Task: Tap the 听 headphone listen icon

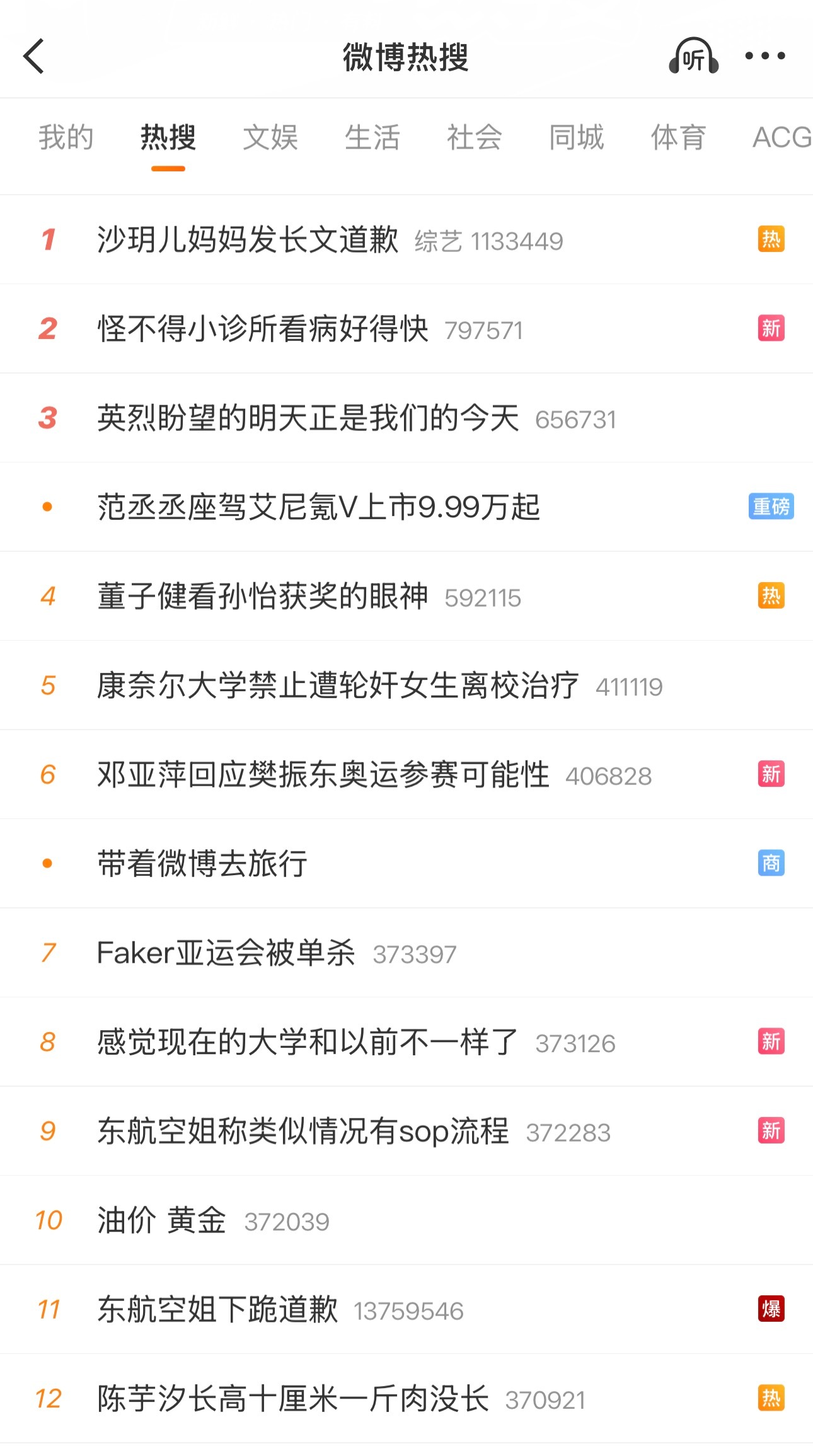Action: (693, 56)
